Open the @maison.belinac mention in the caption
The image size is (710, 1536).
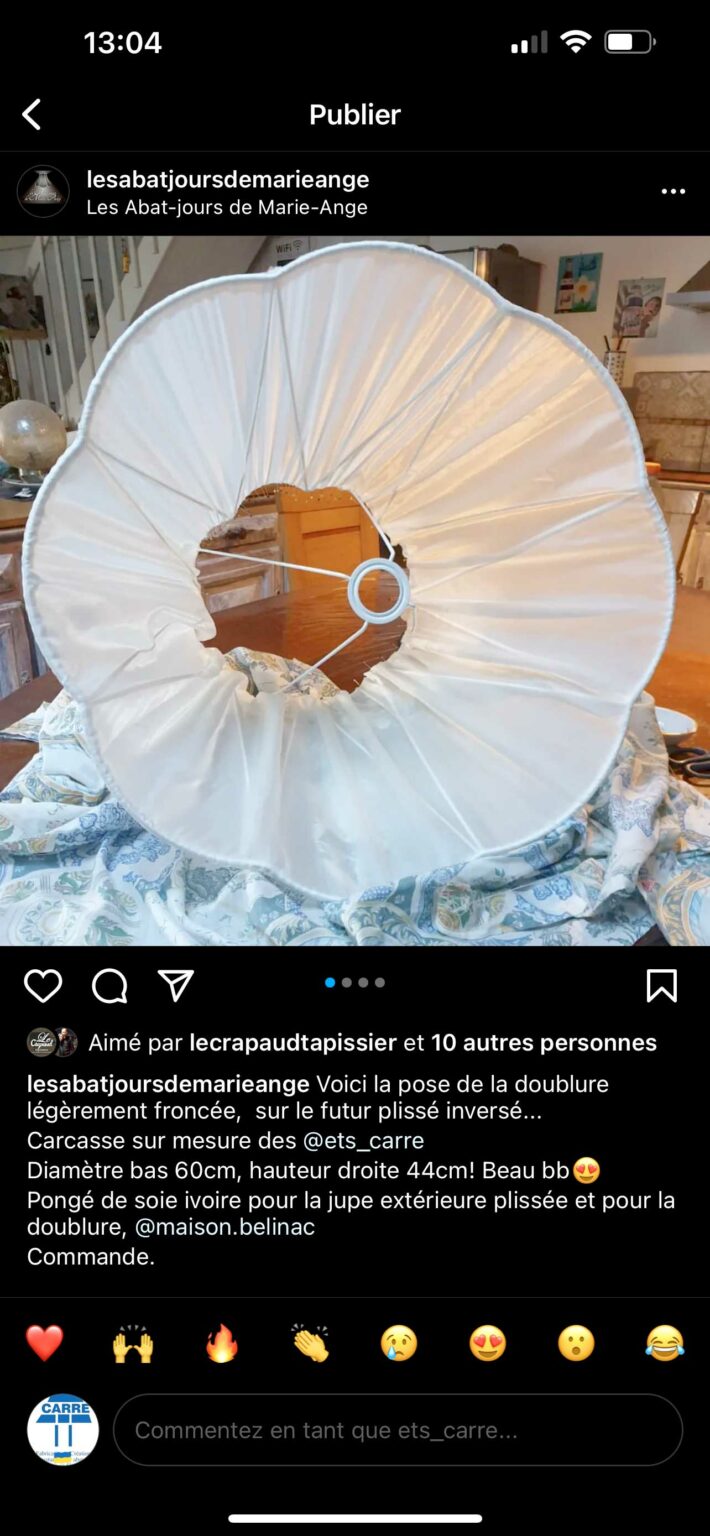pyautogui.click(x=225, y=1227)
